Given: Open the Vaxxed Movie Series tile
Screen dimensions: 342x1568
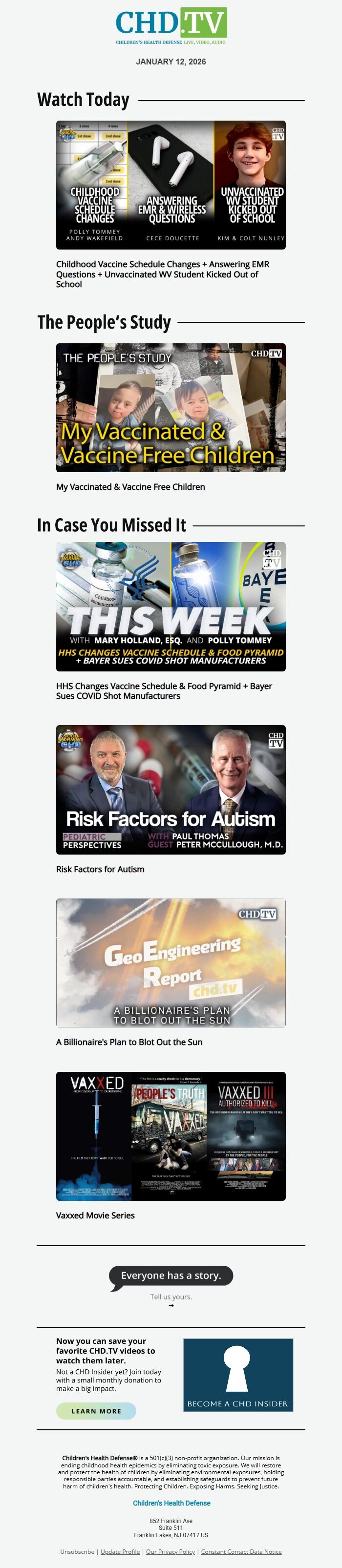Looking at the screenshot, I should 171,1136.
